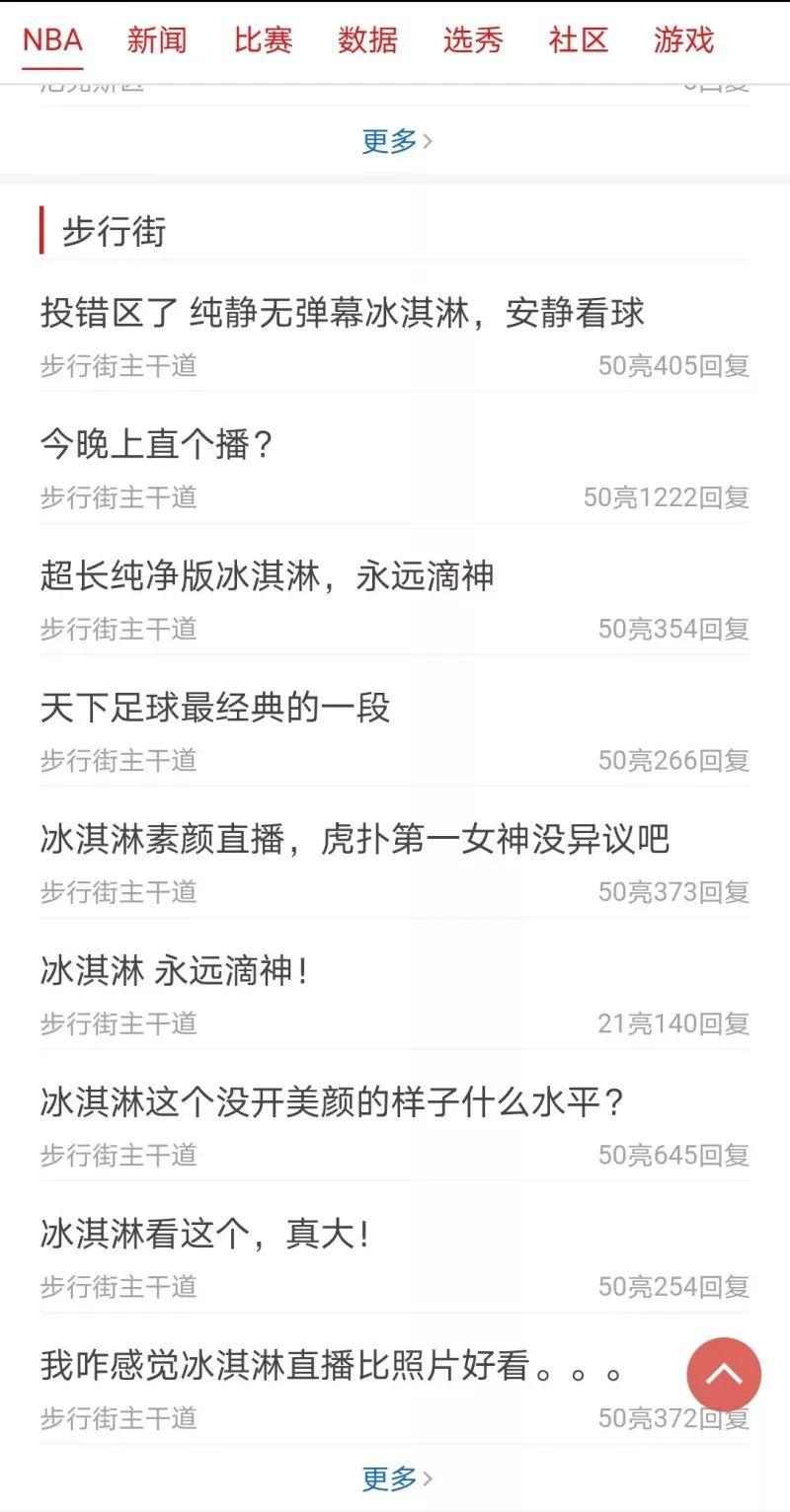Open the thread 冰淇淋 永远滴神！
The height and width of the screenshot is (1512, 790).
tap(175, 971)
